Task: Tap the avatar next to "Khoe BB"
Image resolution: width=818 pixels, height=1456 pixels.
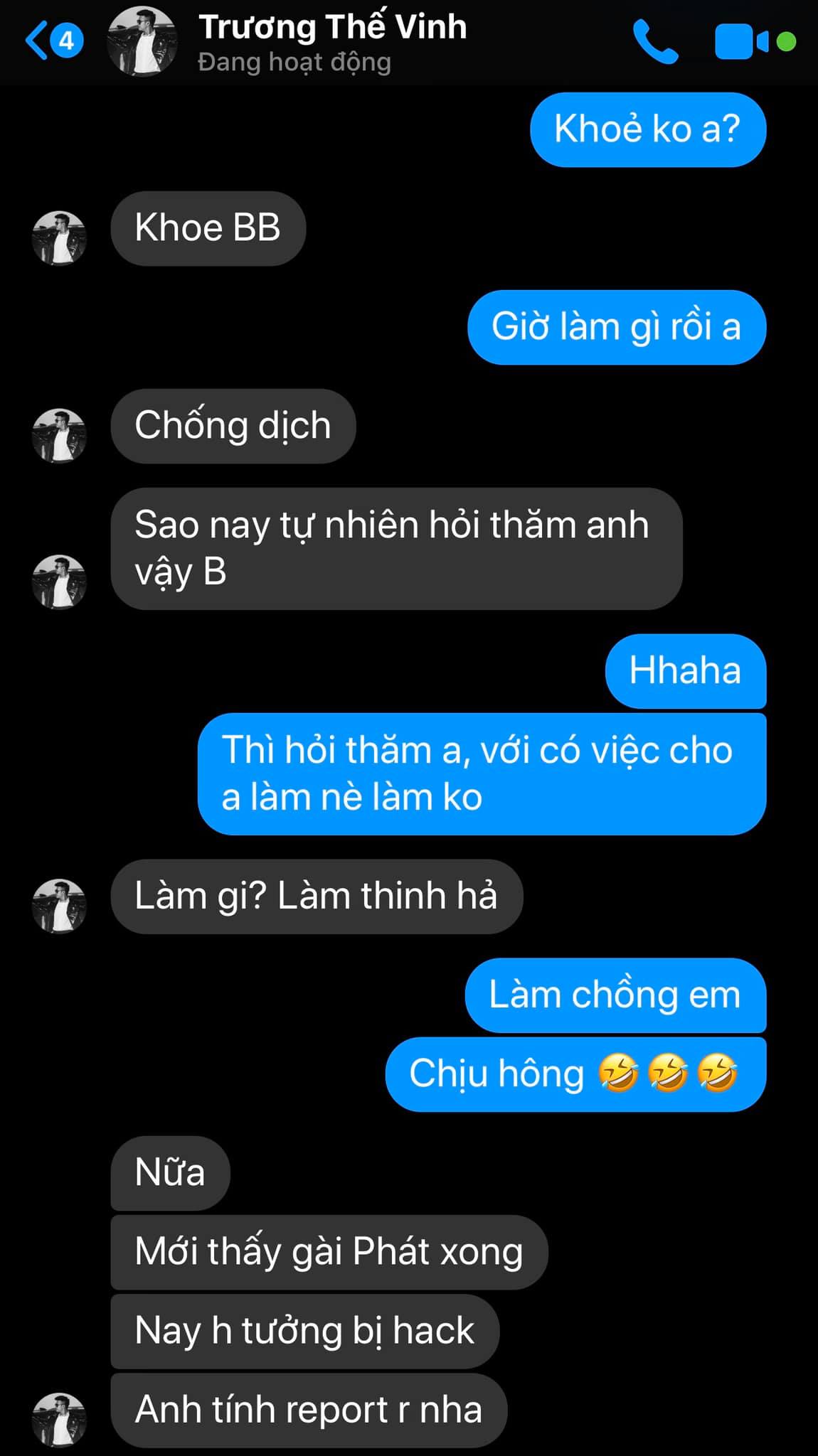Action: pyautogui.click(x=59, y=238)
